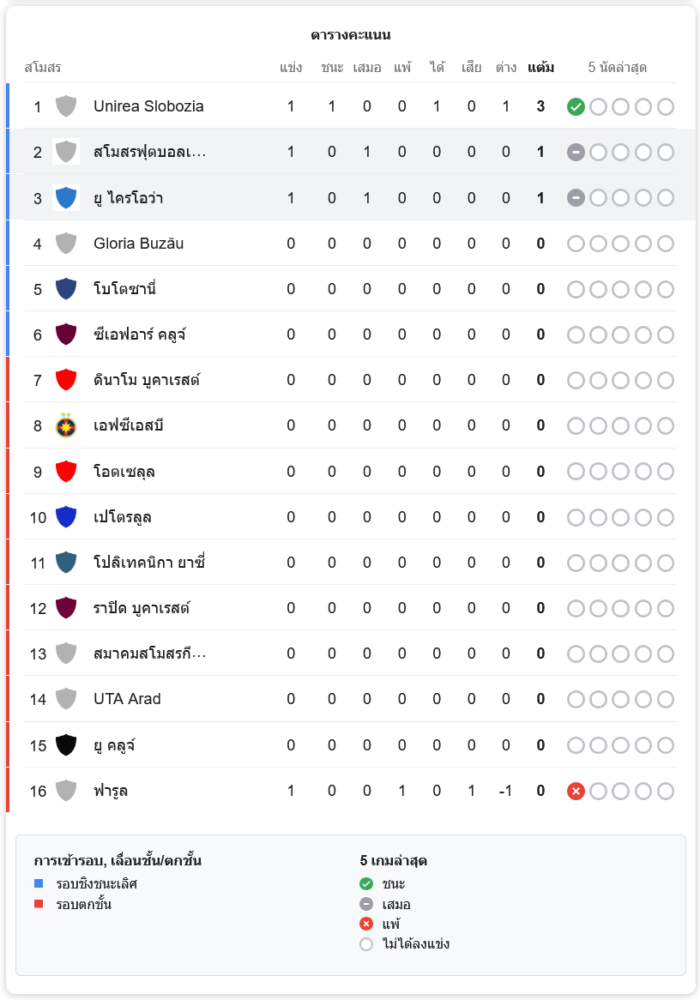Open the เอฟซีเอสบี team row

(x=128, y=426)
